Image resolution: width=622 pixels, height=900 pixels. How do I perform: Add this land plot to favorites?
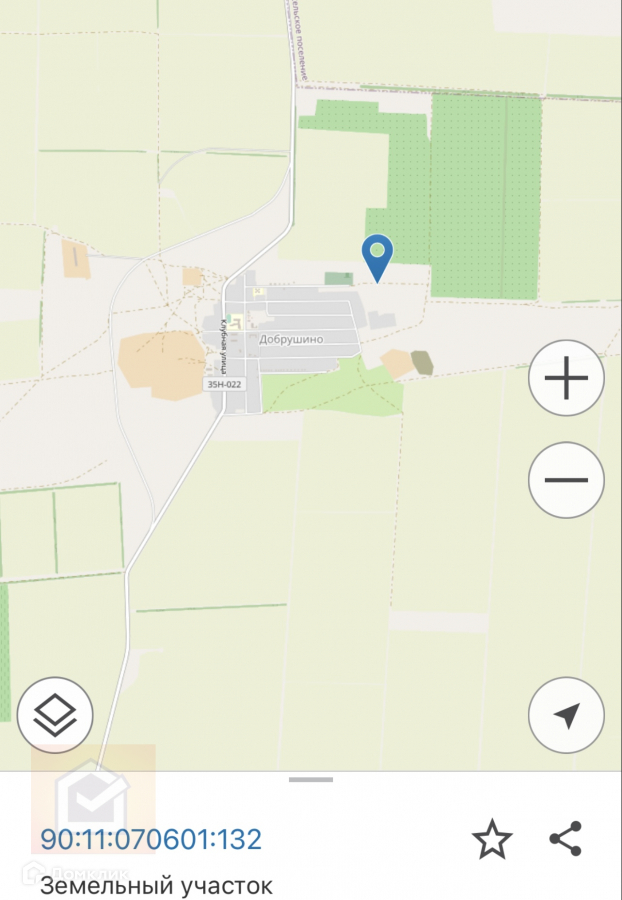(x=492, y=840)
